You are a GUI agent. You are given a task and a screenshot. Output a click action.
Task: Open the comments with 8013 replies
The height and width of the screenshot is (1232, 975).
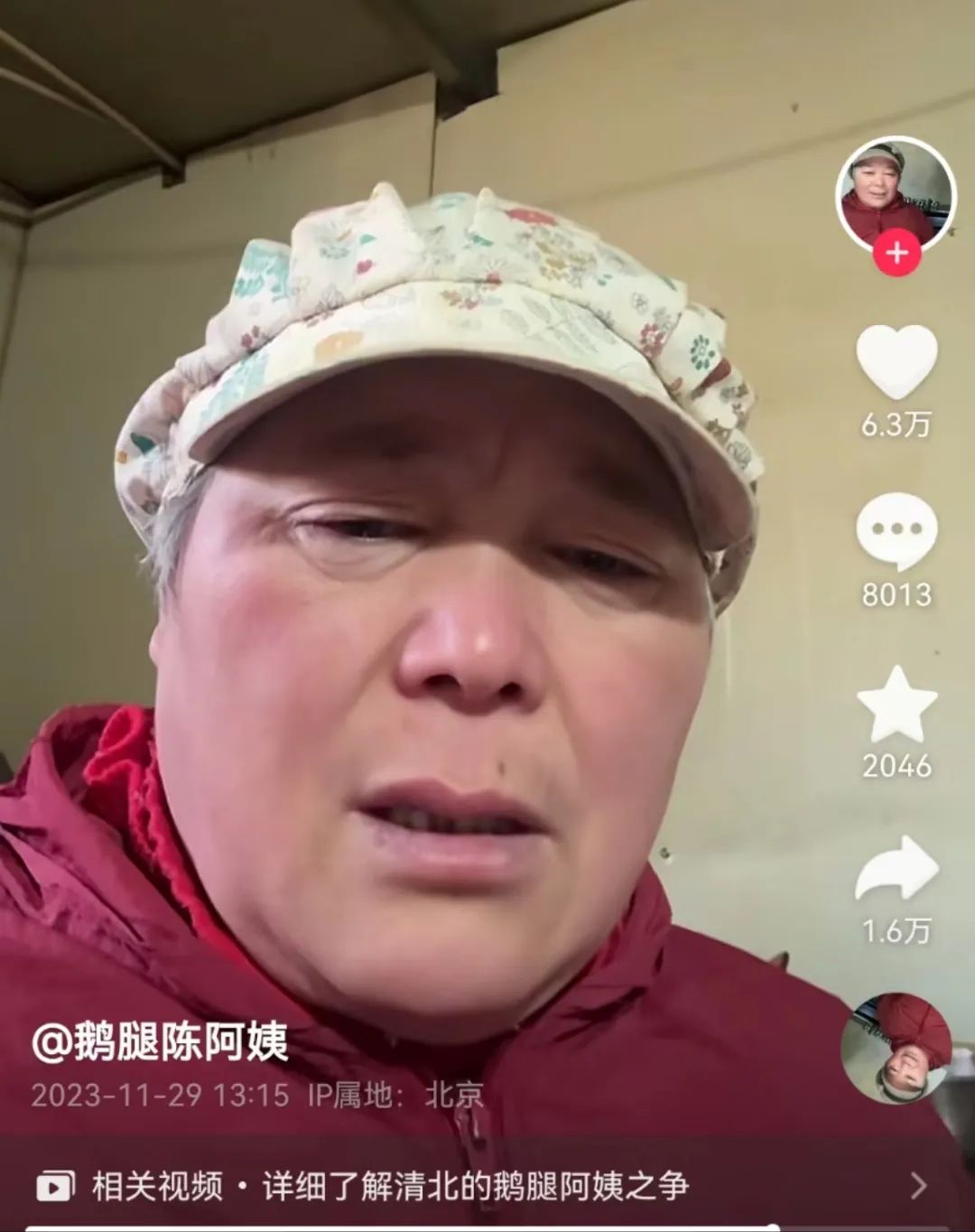click(896, 533)
